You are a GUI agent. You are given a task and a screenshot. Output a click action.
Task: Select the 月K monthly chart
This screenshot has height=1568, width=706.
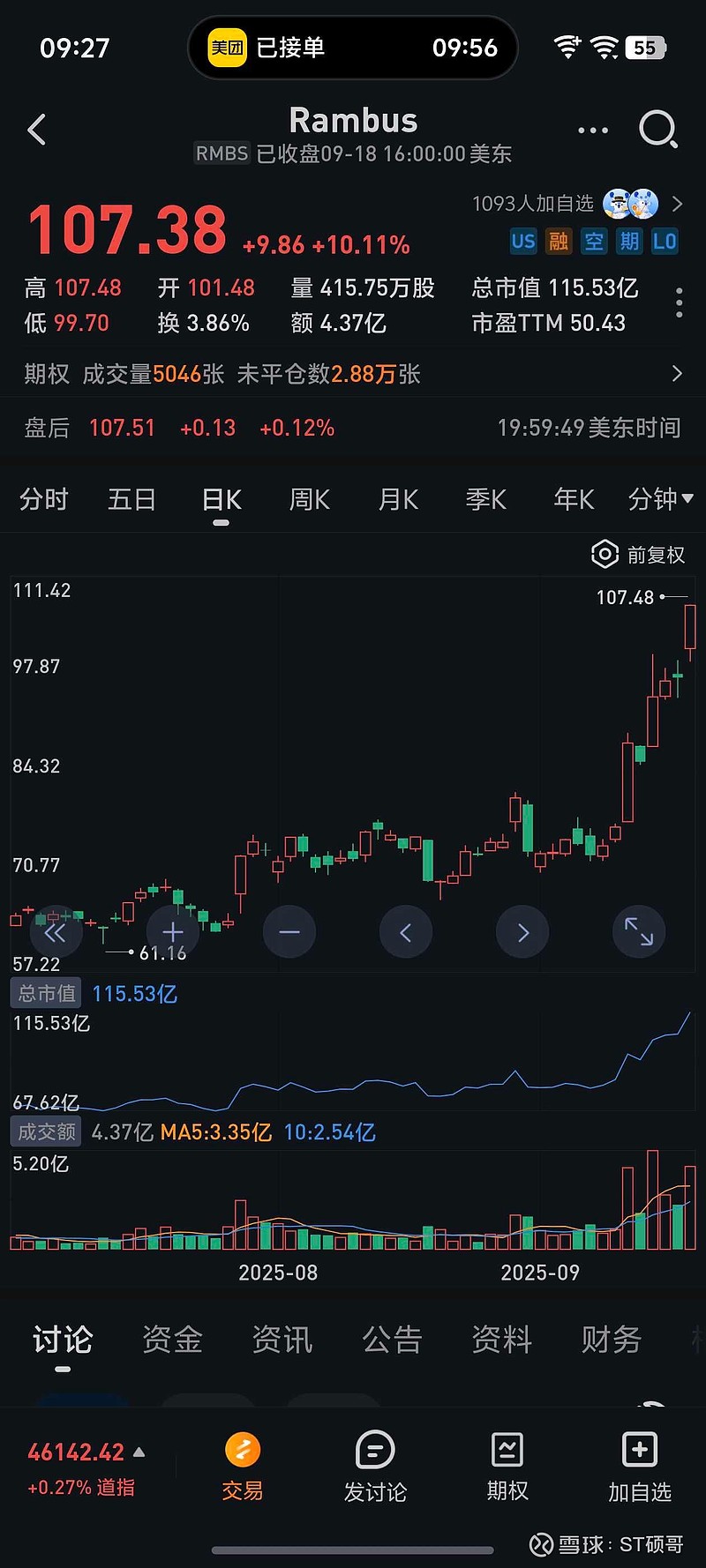click(x=398, y=500)
